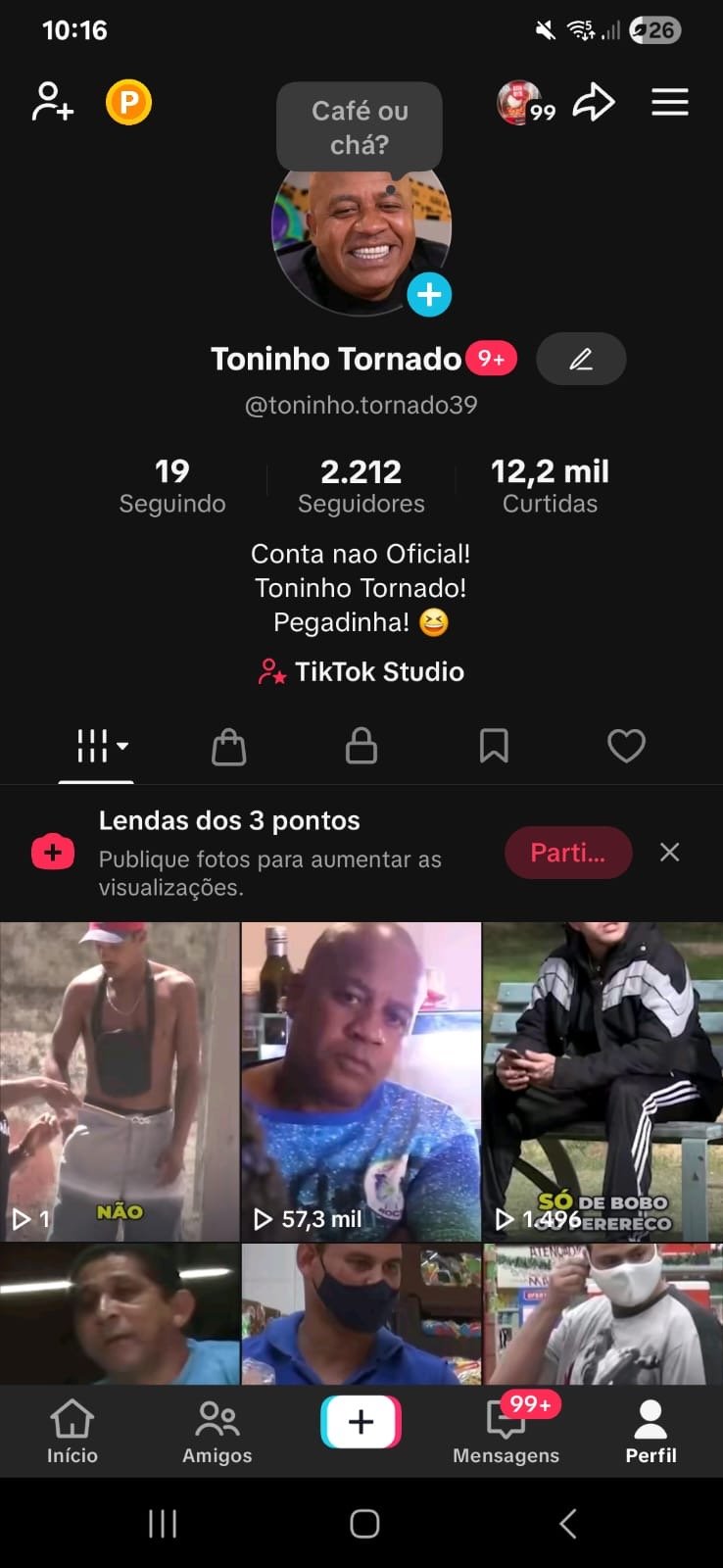Switch to the private videos lock tab
The image size is (723, 1568).
tap(361, 747)
